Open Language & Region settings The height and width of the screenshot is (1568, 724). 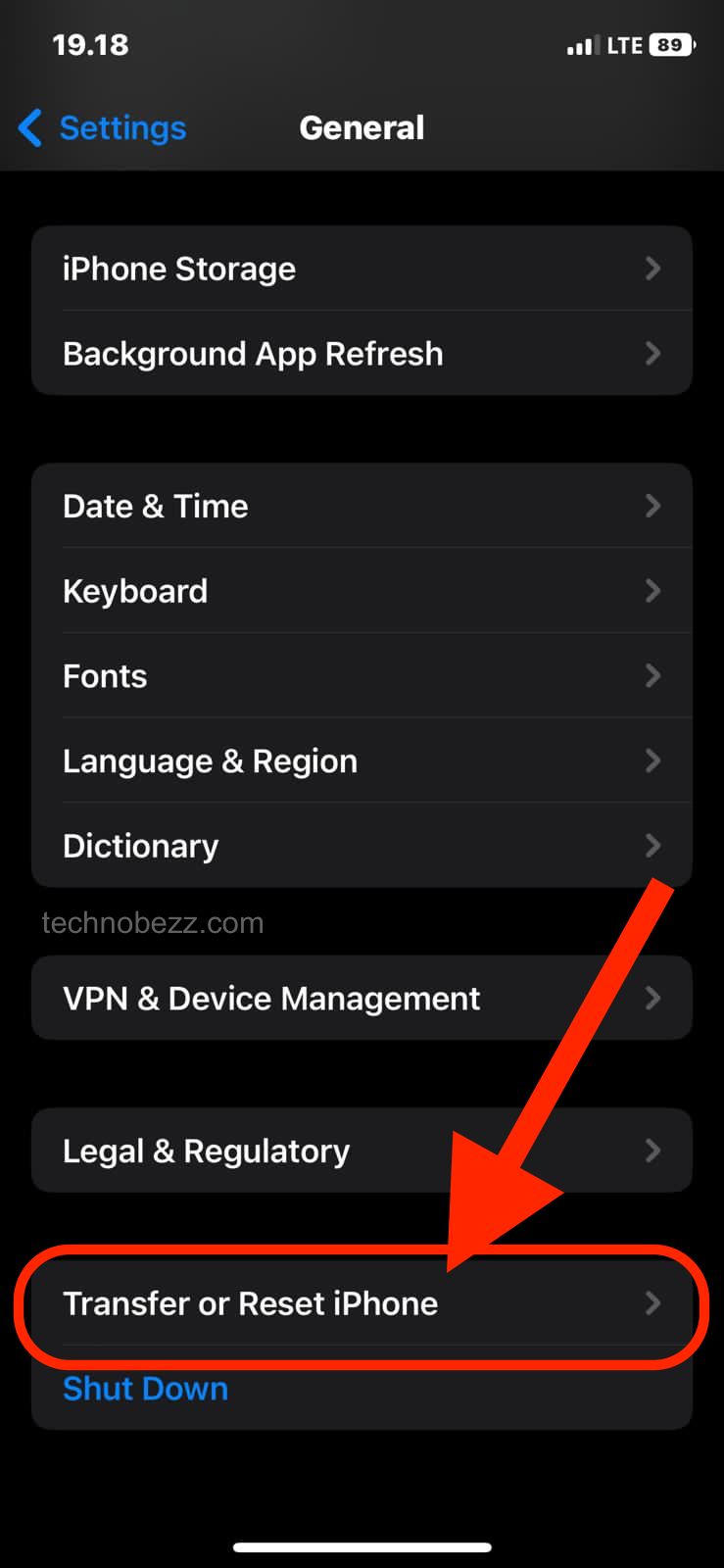click(x=362, y=761)
